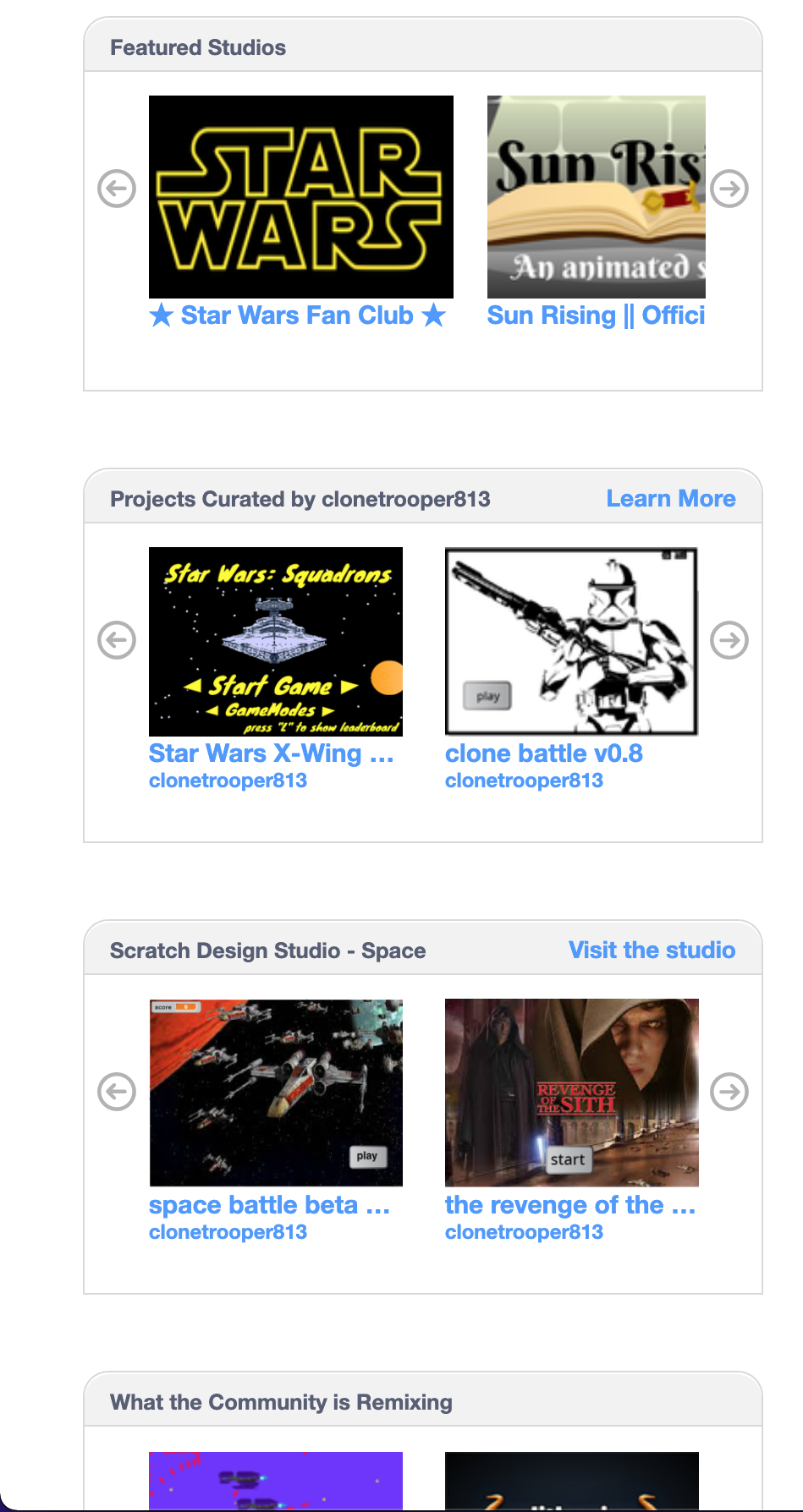Open the Sun Rising studio thumbnail
803x1512 pixels.
596,196
